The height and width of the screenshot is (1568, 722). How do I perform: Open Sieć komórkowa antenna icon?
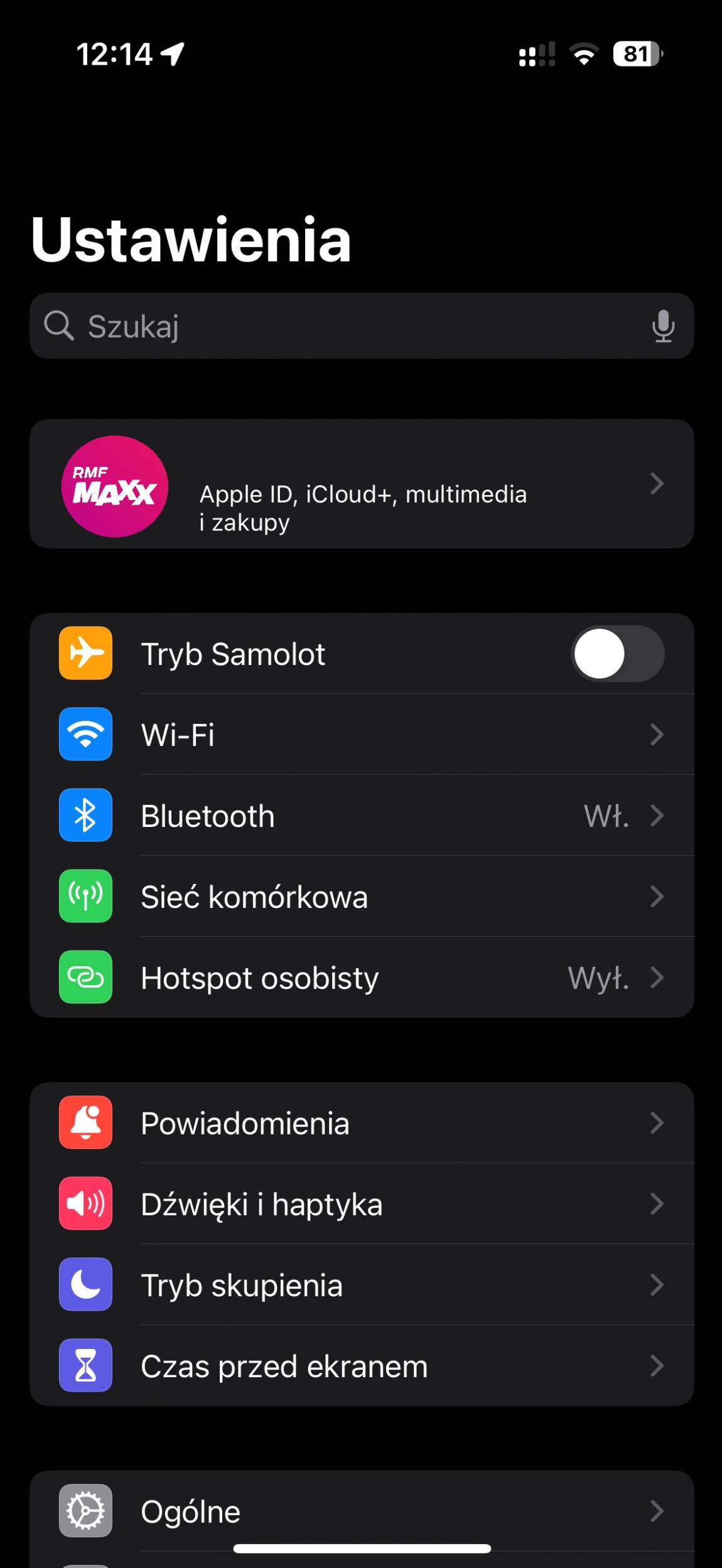tap(85, 897)
